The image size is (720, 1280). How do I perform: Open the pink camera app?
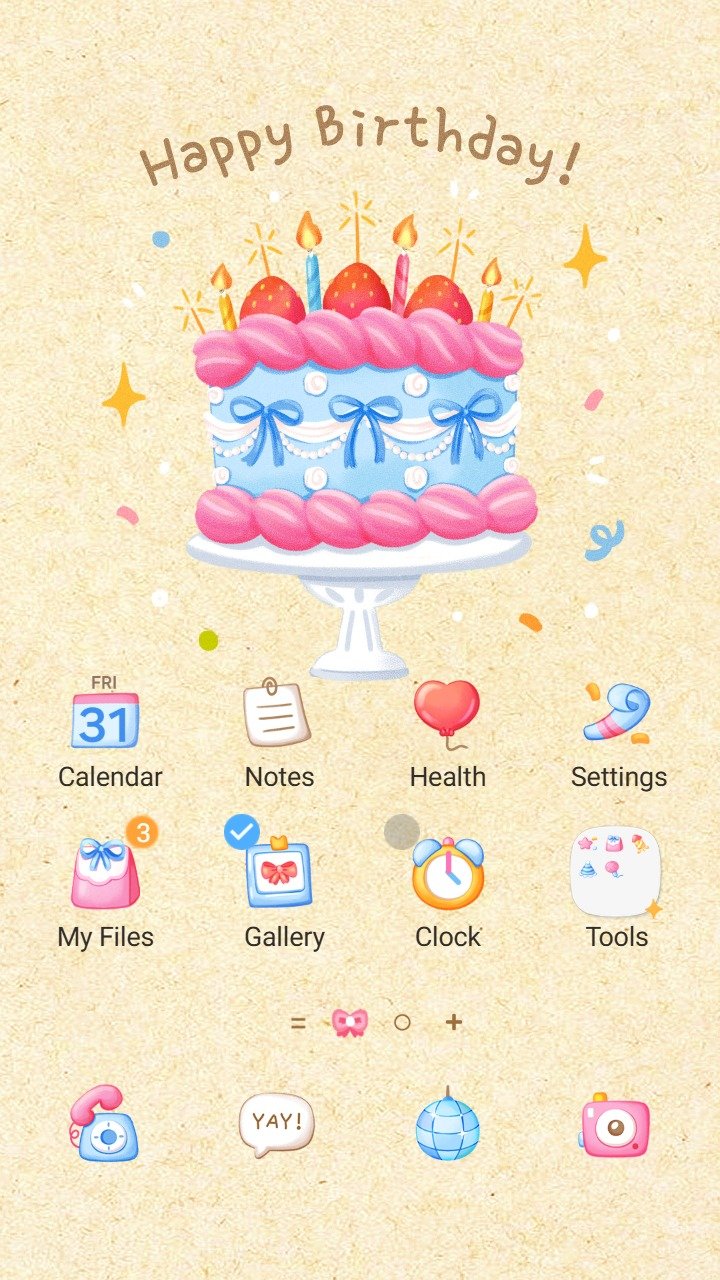pyautogui.click(x=615, y=1125)
